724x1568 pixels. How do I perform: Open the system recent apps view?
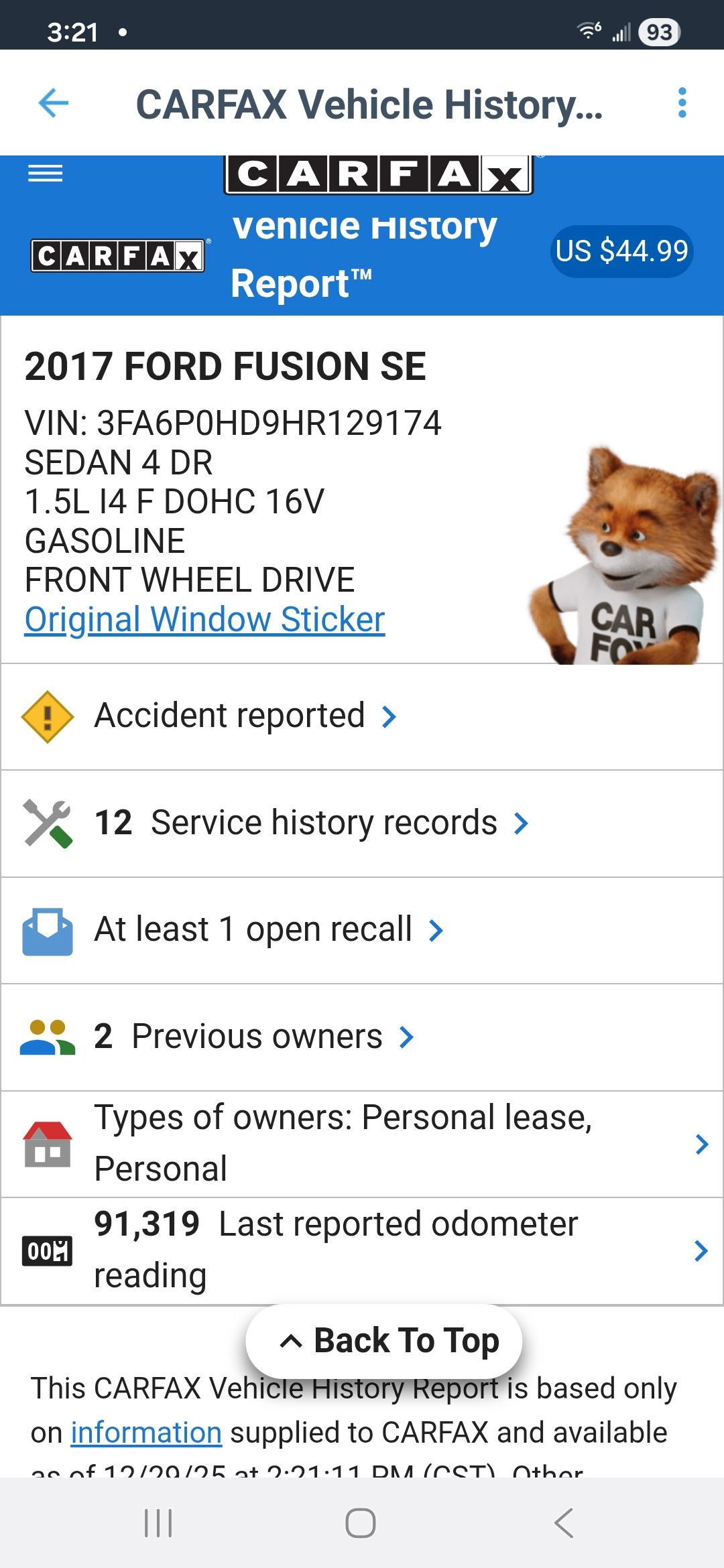pyautogui.click(x=159, y=1523)
